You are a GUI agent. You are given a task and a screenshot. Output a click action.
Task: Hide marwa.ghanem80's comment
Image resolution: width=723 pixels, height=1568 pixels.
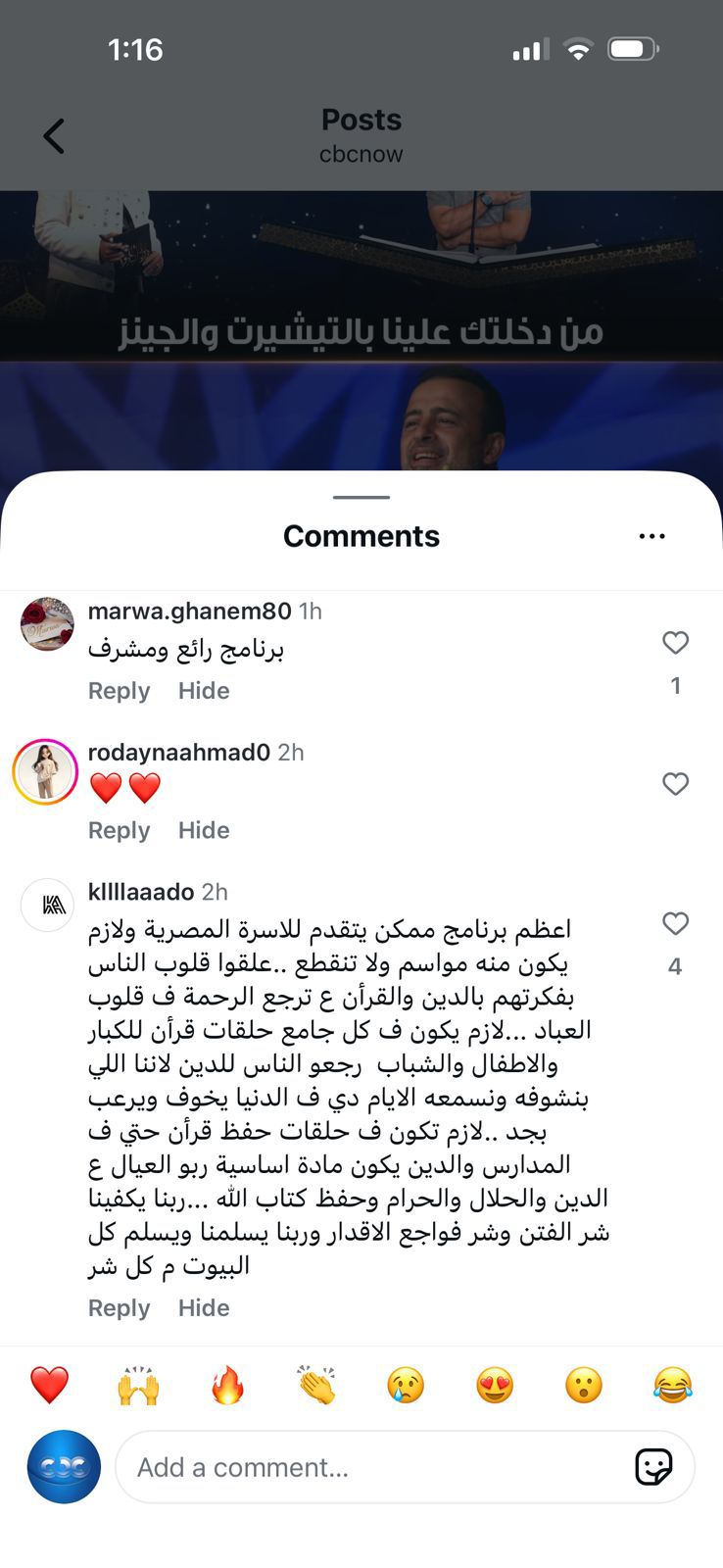point(204,691)
